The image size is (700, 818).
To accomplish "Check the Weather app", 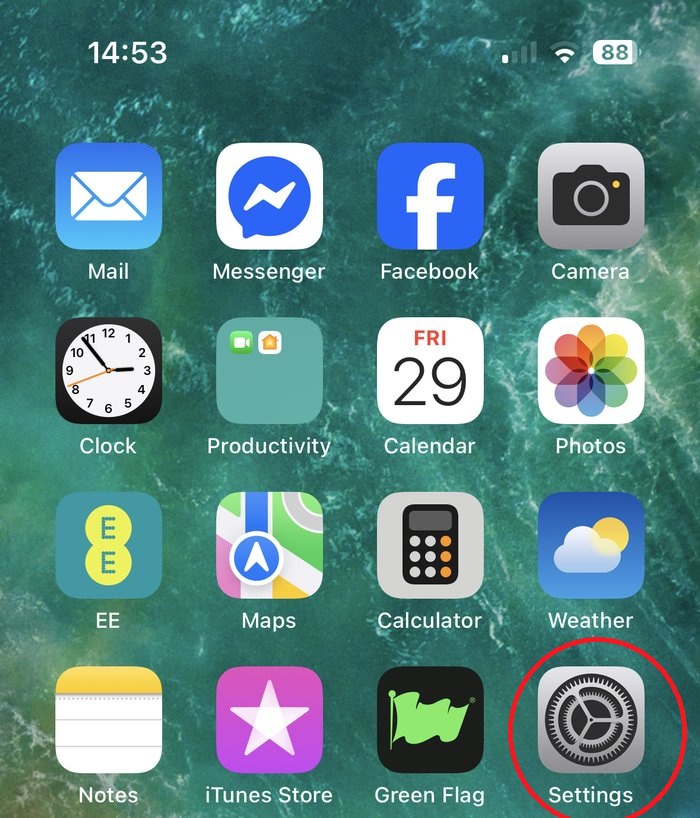I will point(591,545).
